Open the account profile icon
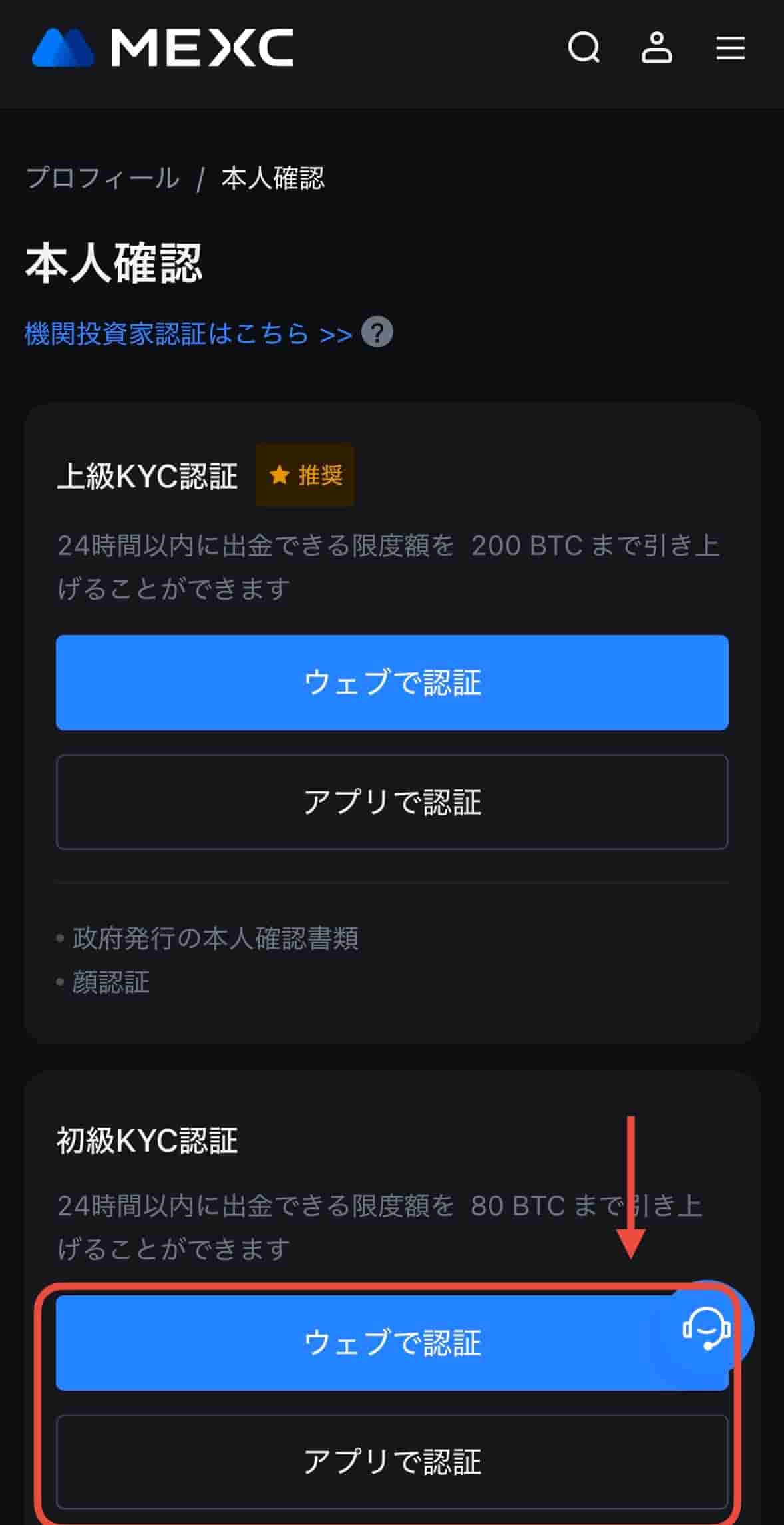 coord(656,48)
